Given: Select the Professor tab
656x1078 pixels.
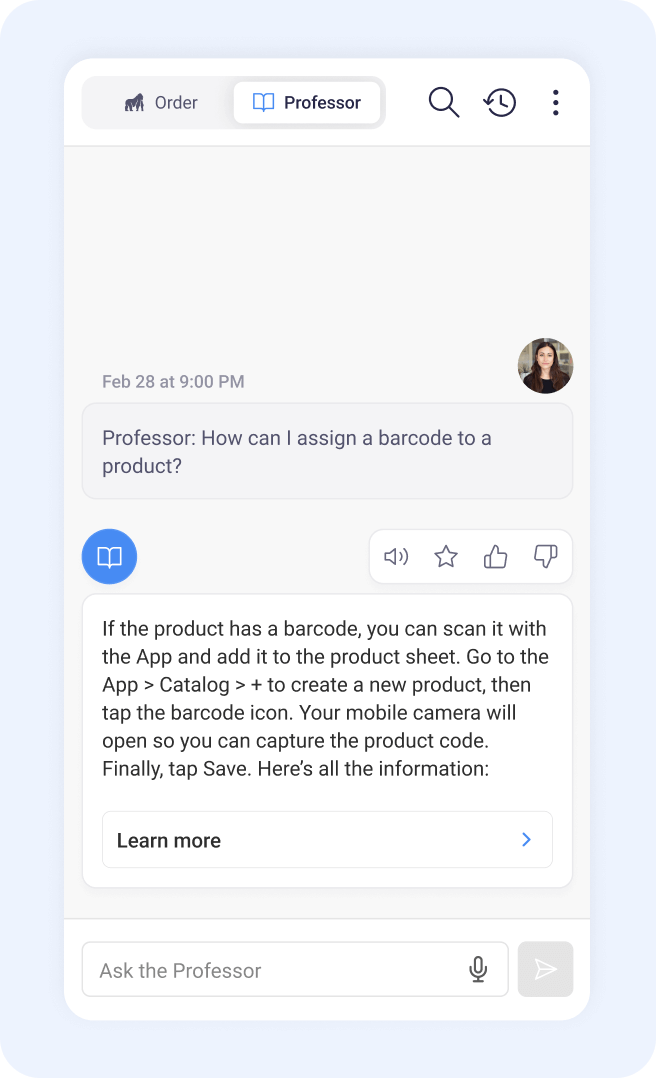Looking at the screenshot, I should click(307, 102).
